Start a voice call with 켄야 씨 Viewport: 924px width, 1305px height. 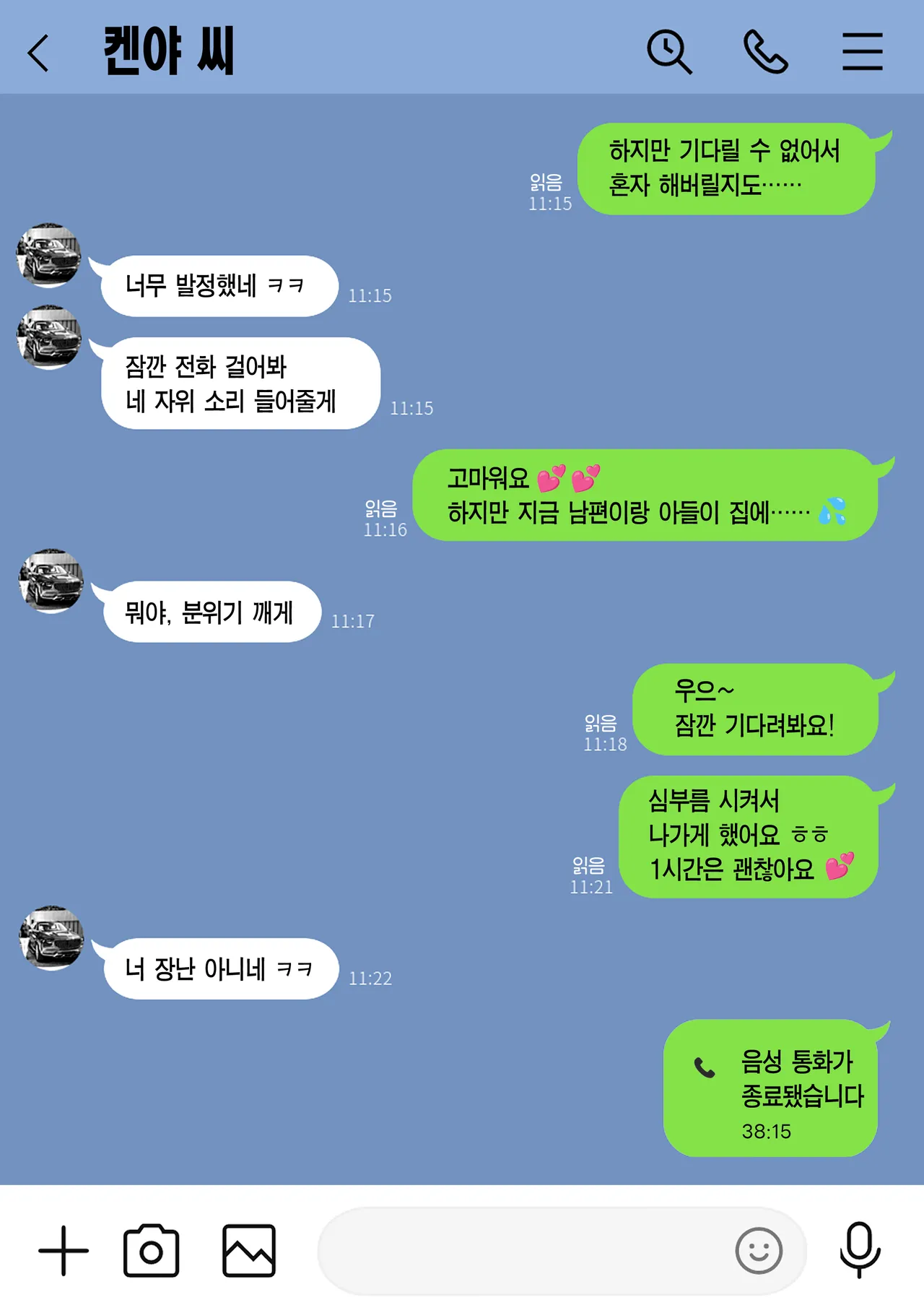coord(765,52)
